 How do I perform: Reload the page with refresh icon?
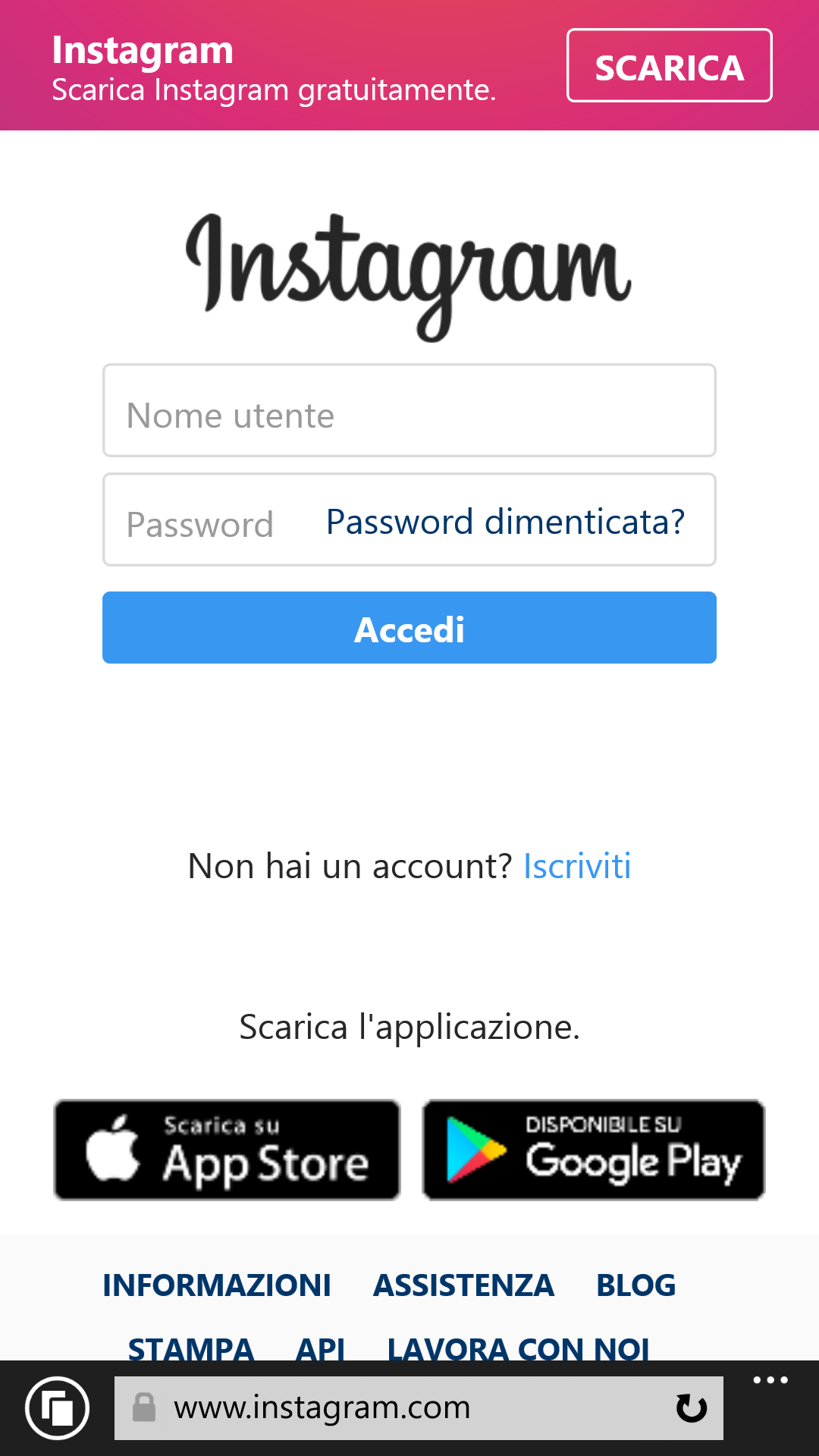[x=691, y=1408]
